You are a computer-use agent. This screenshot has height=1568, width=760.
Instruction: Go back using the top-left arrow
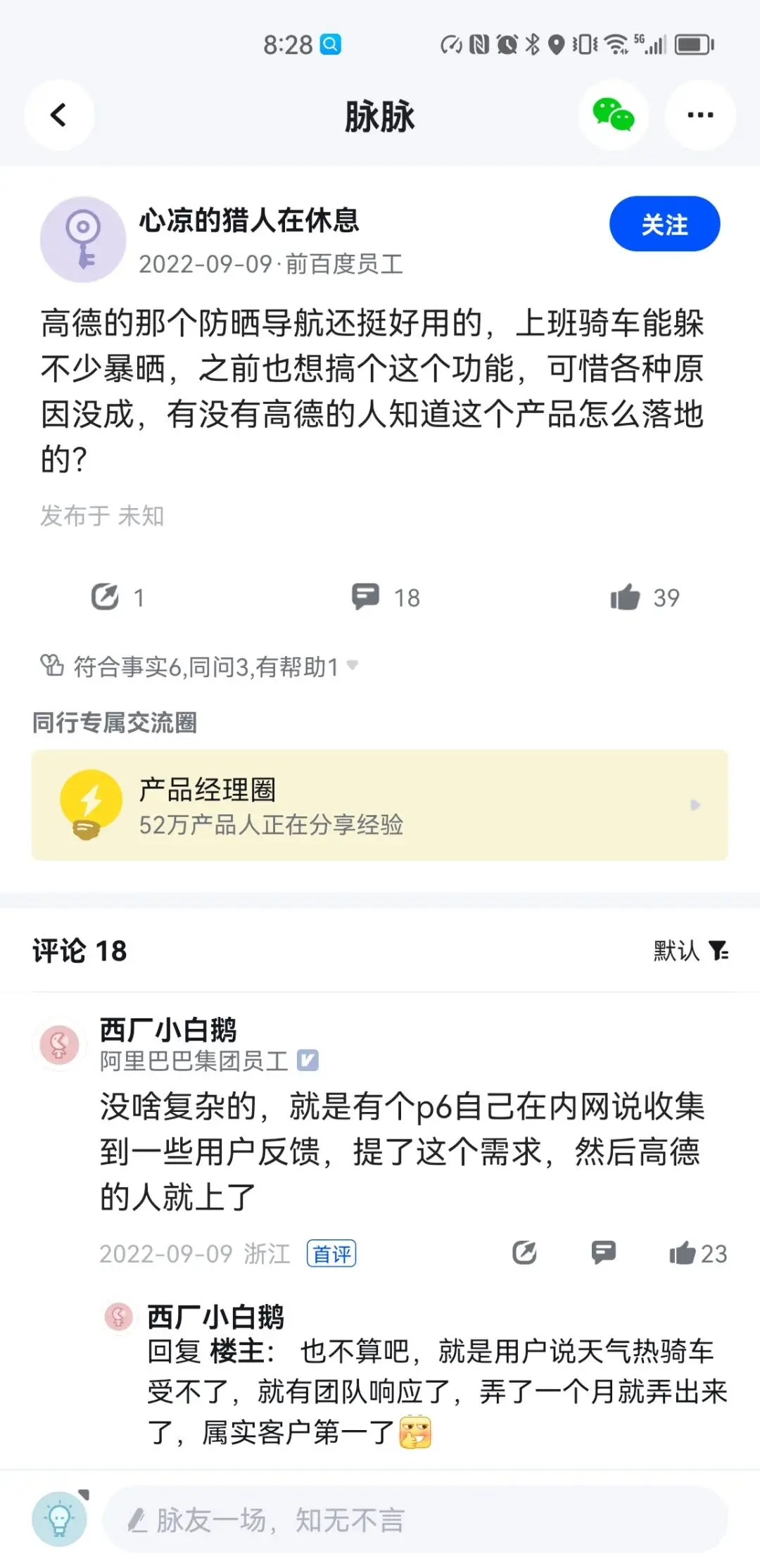click(59, 115)
